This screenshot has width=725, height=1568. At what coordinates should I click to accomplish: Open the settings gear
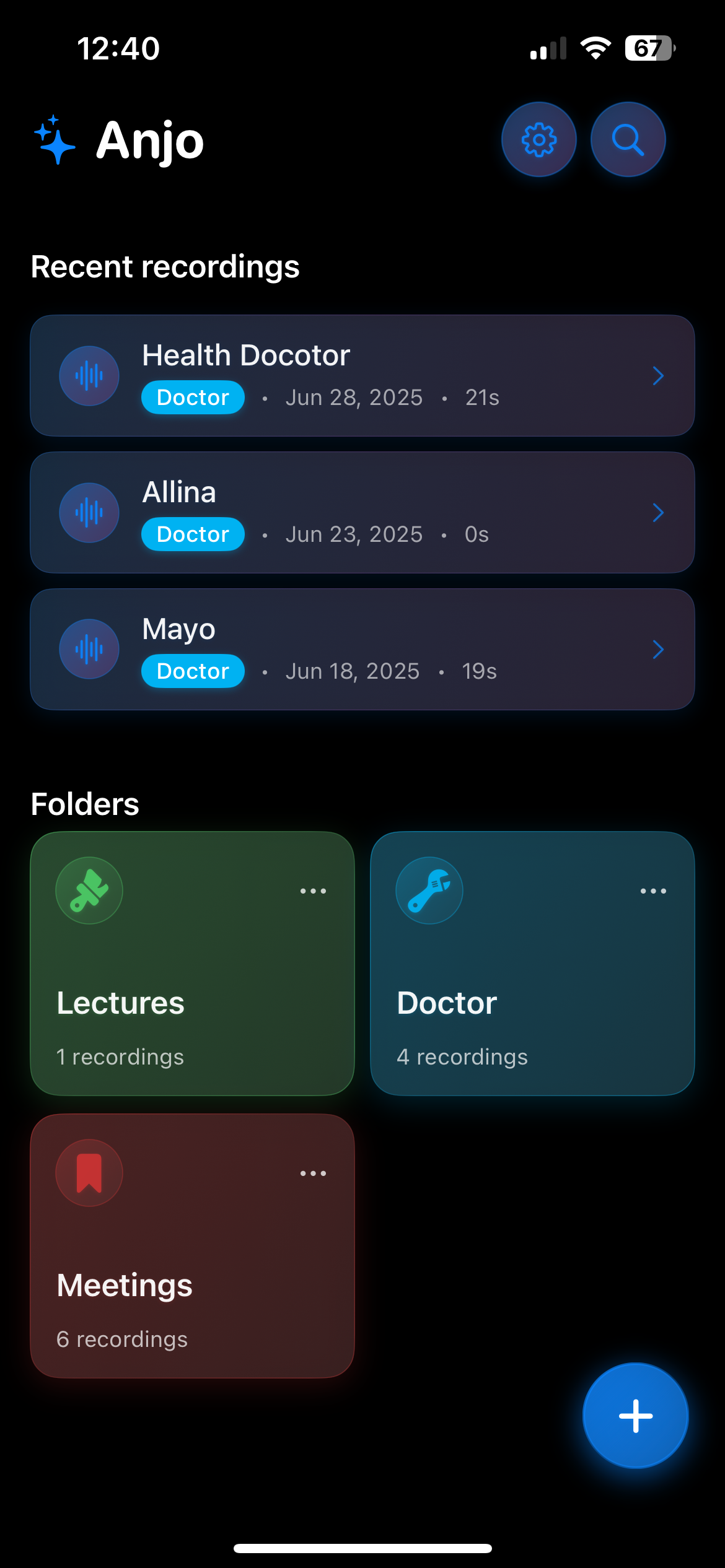(x=538, y=140)
